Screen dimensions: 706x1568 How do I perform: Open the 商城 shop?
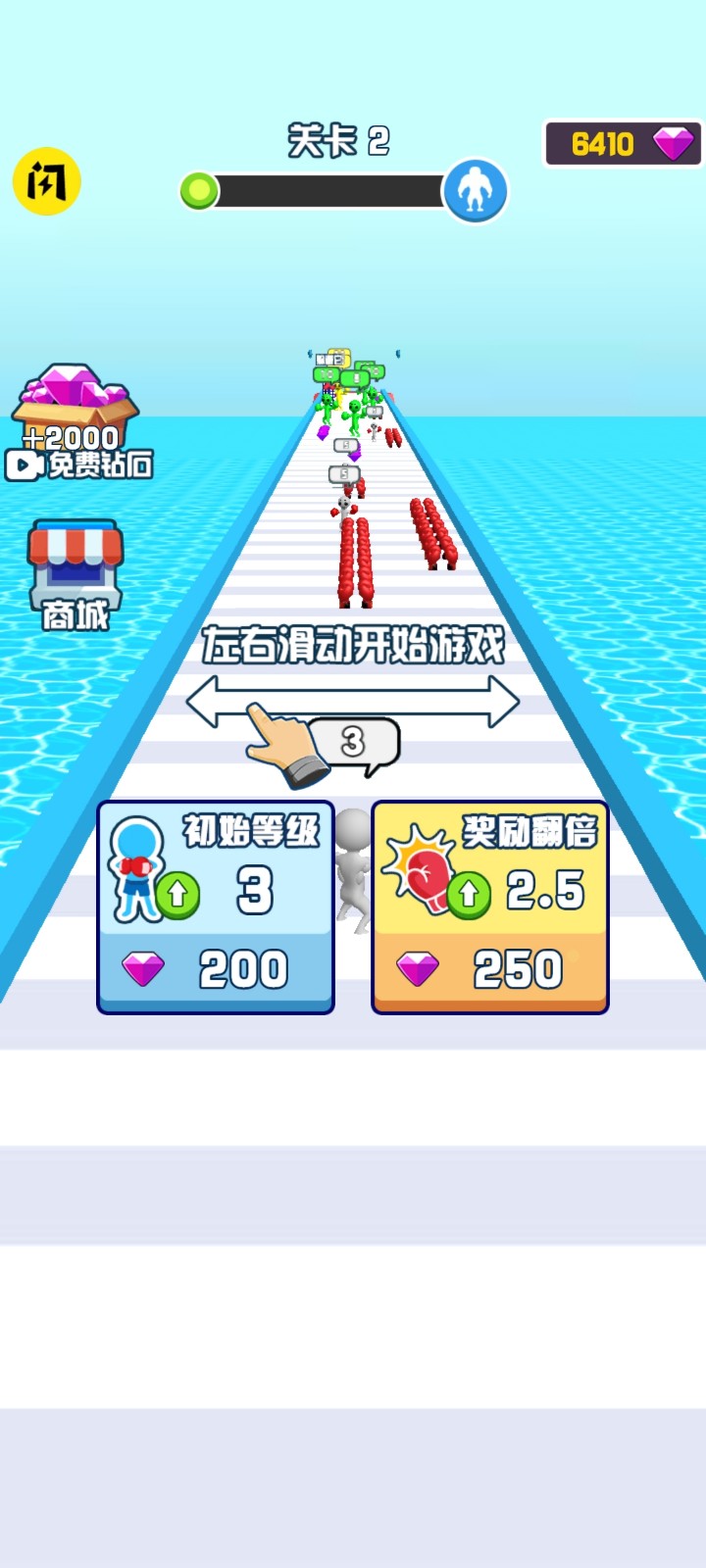click(75, 574)
